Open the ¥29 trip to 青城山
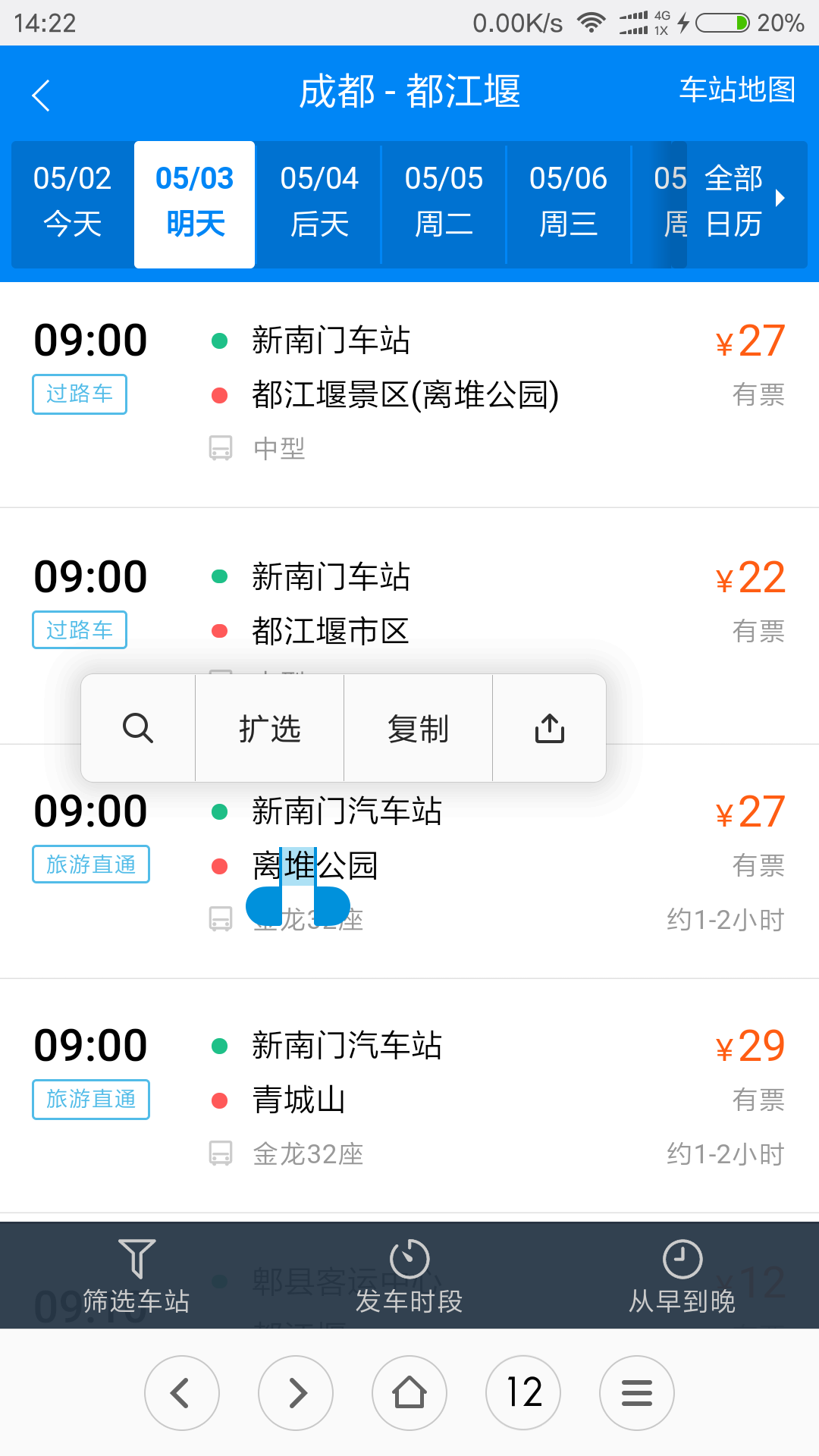 point(409,1097)
